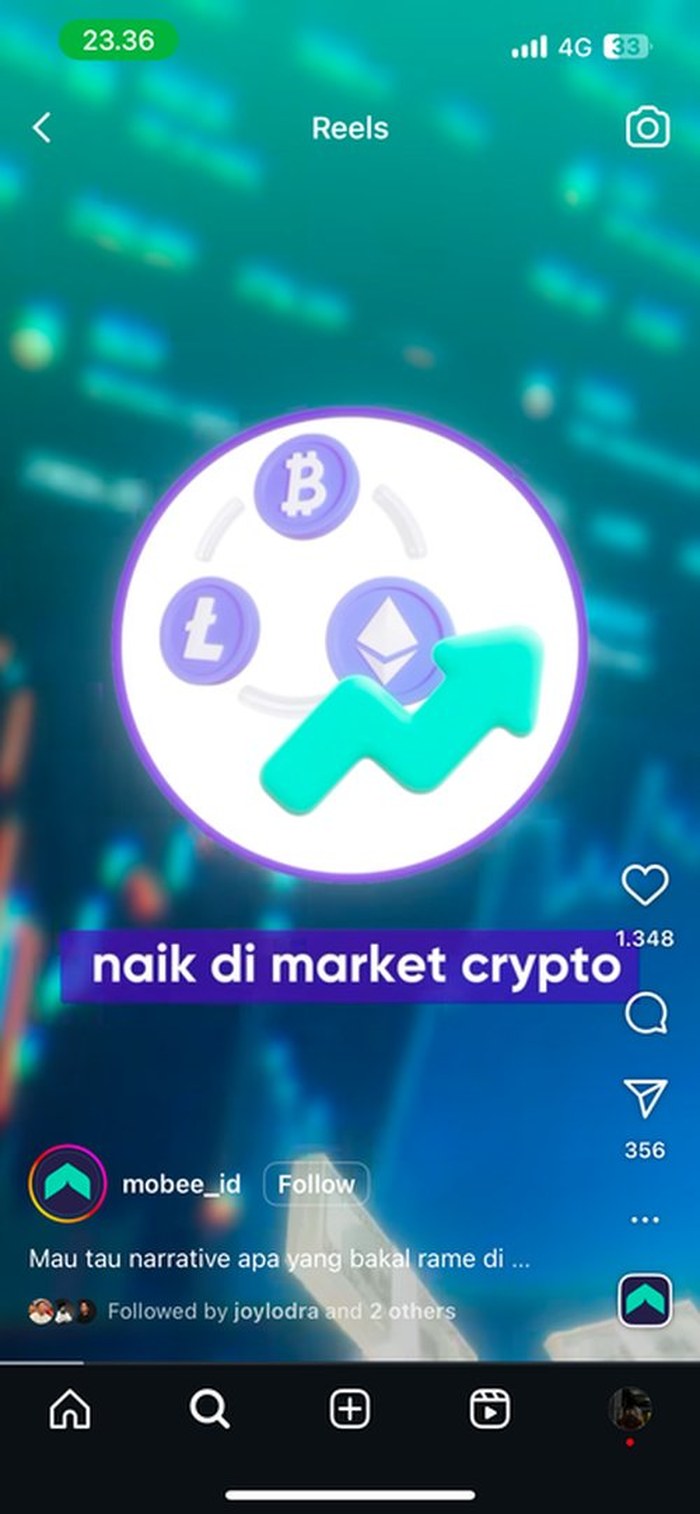Open the reel's audio thumbnail
The width and height of the screenshot is (700, 1514).
click(x=645, y=1300)
